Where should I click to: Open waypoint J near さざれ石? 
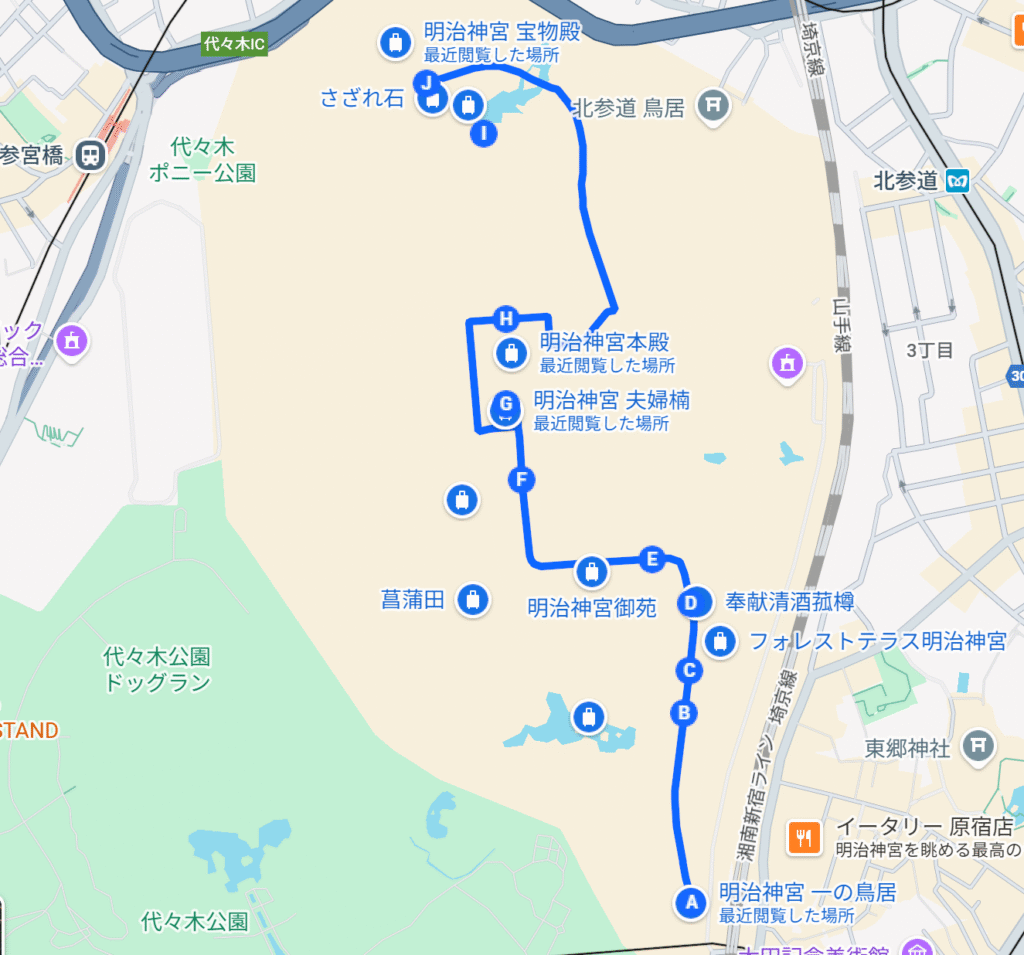428,82
